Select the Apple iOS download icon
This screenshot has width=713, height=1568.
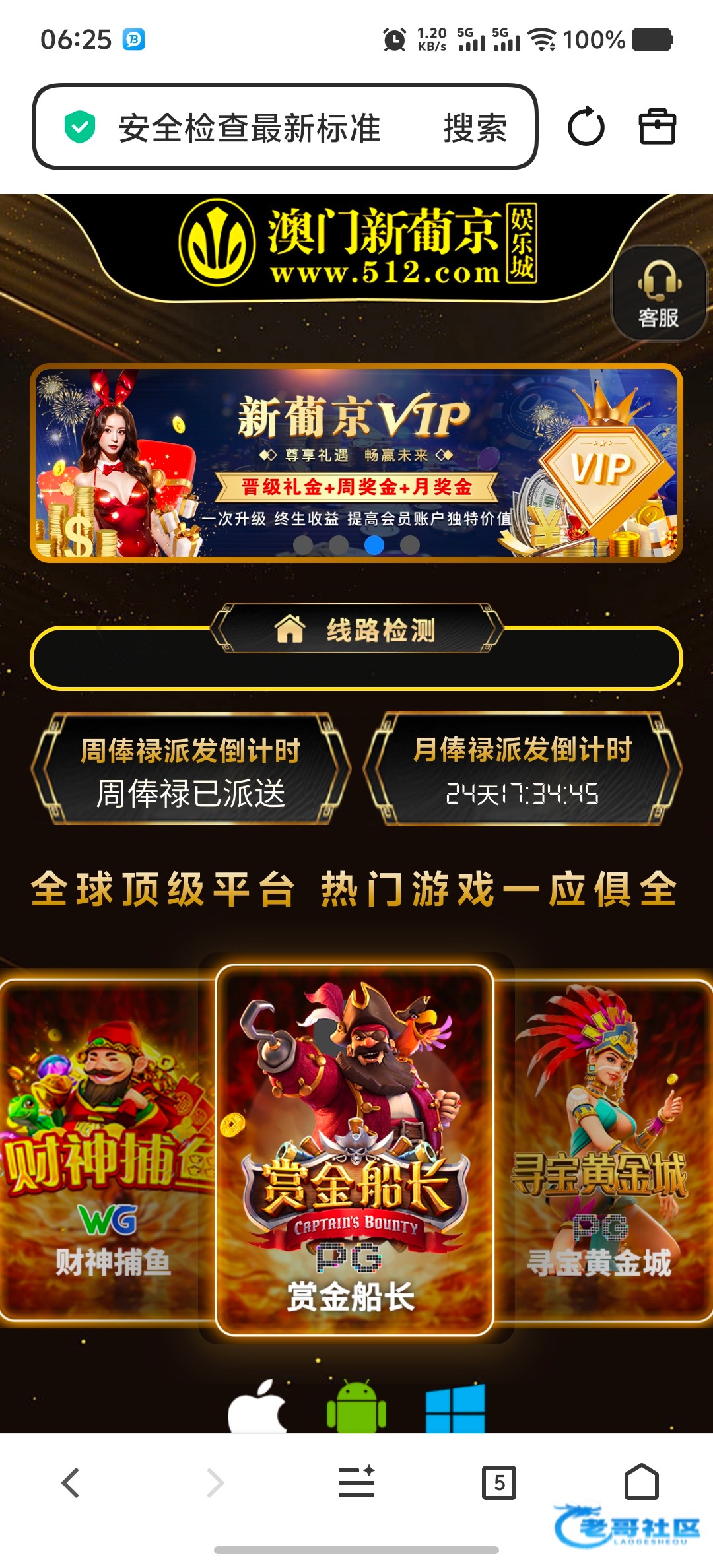tap(257, 1407)
